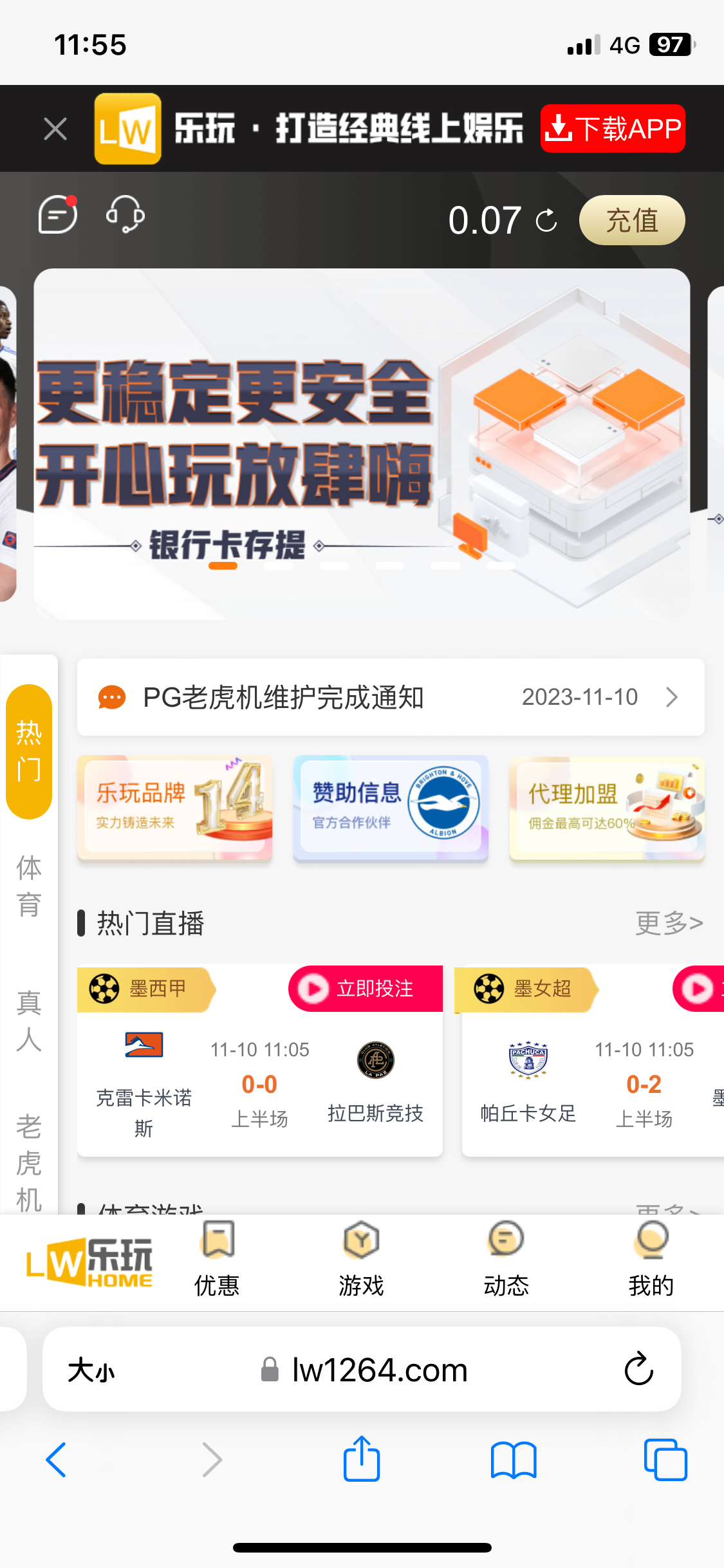Open the 代理加盟 agent card
This screenshot has width=724, height=1568.
(x=606, y=807)
